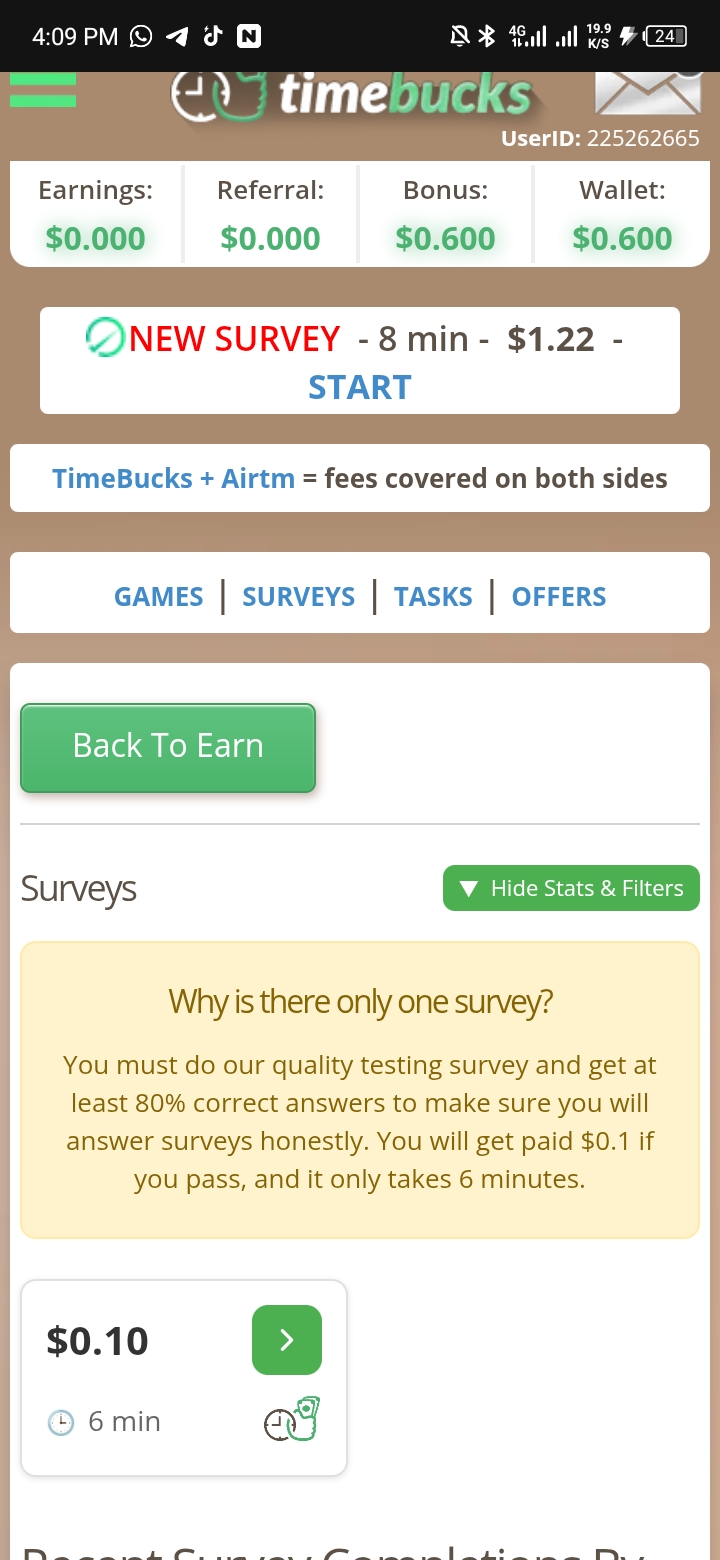
Task: Open the TimeBucks + Airtm link
Action: pyautogui.click(x=173, y=478)
